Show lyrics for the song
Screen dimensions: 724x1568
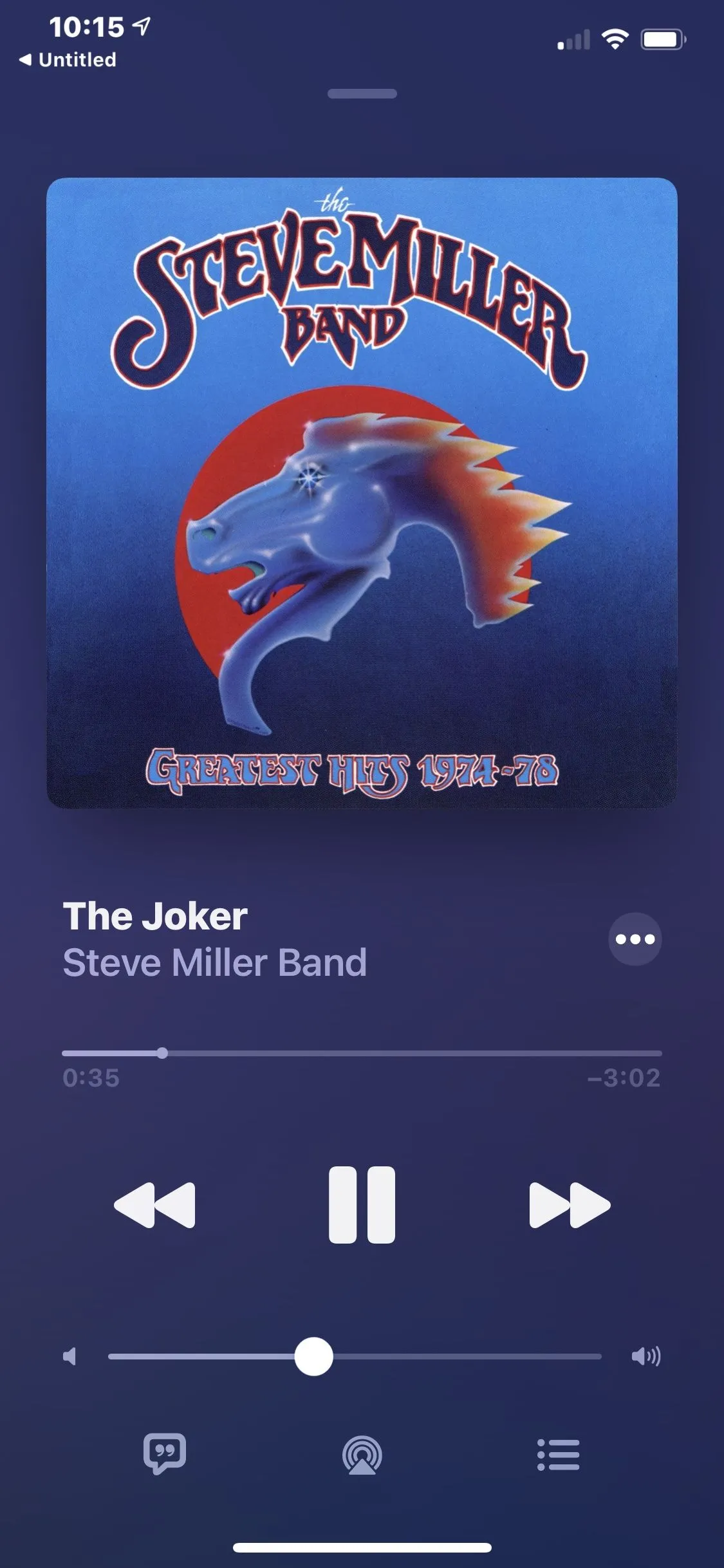point(165,1454)
